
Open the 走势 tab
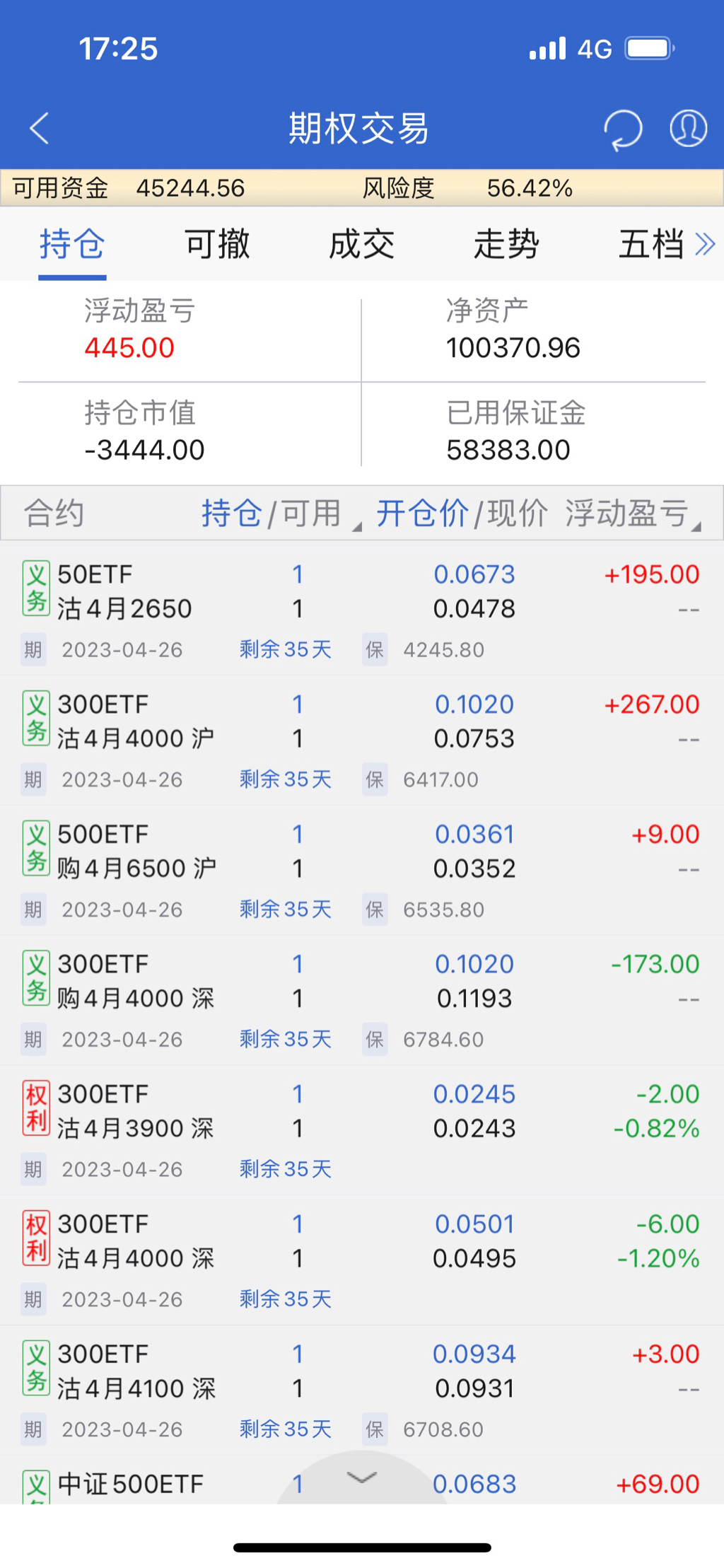506,245
